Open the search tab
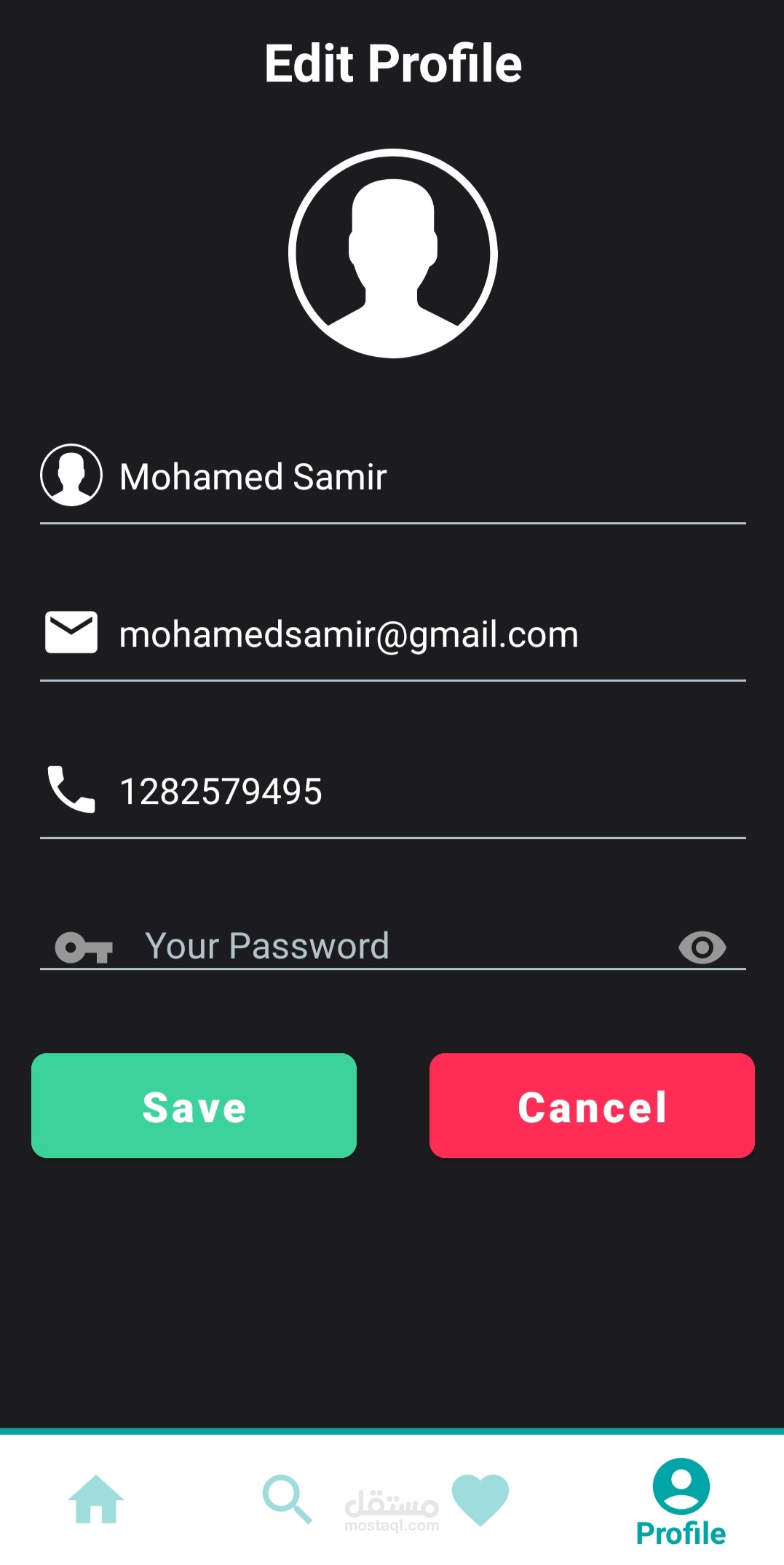The width and height of the screenshot is (784, 1565). 288,1499
